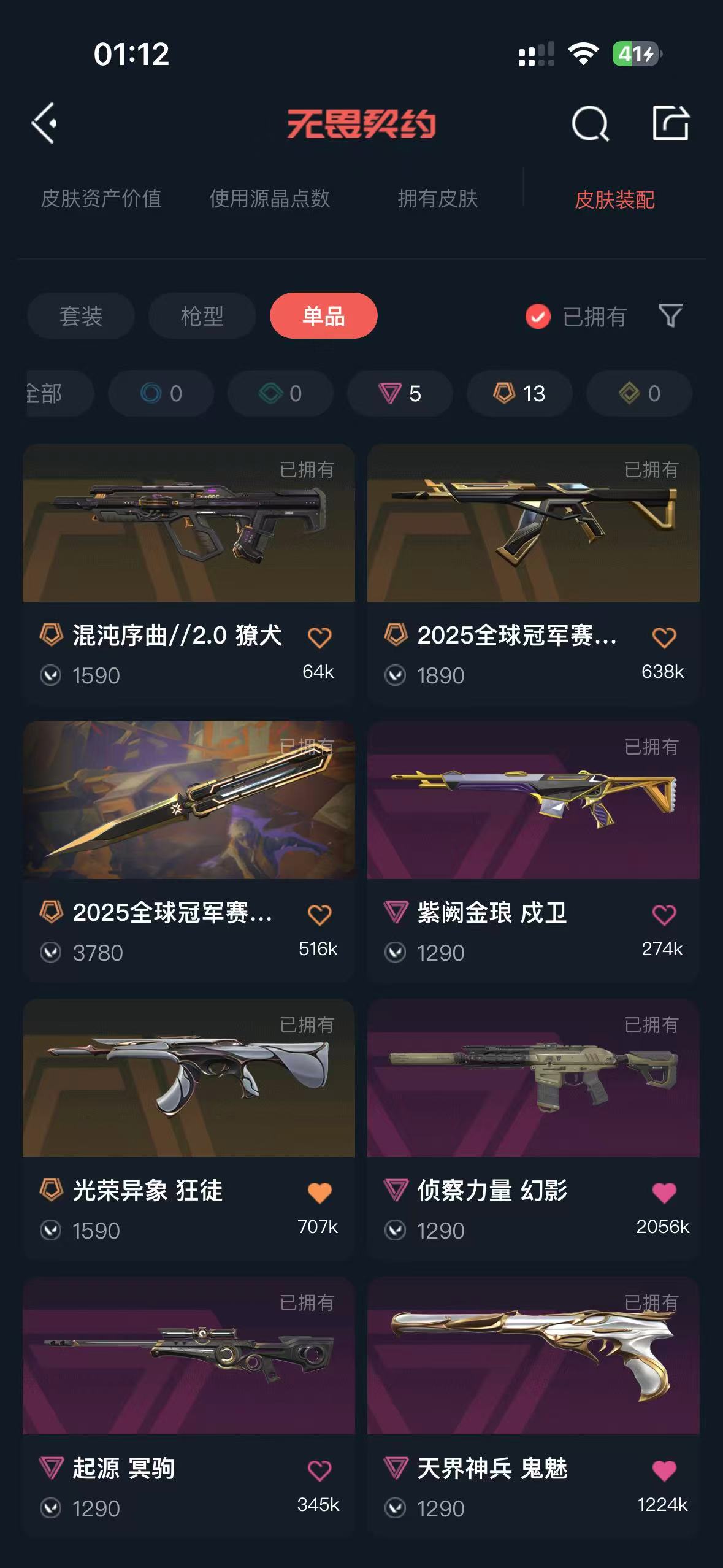Unlike the 光荣异象 狂徒 skin
Image resolution: width=723 pixels, height=1568 pixels.
[319, 1193]
